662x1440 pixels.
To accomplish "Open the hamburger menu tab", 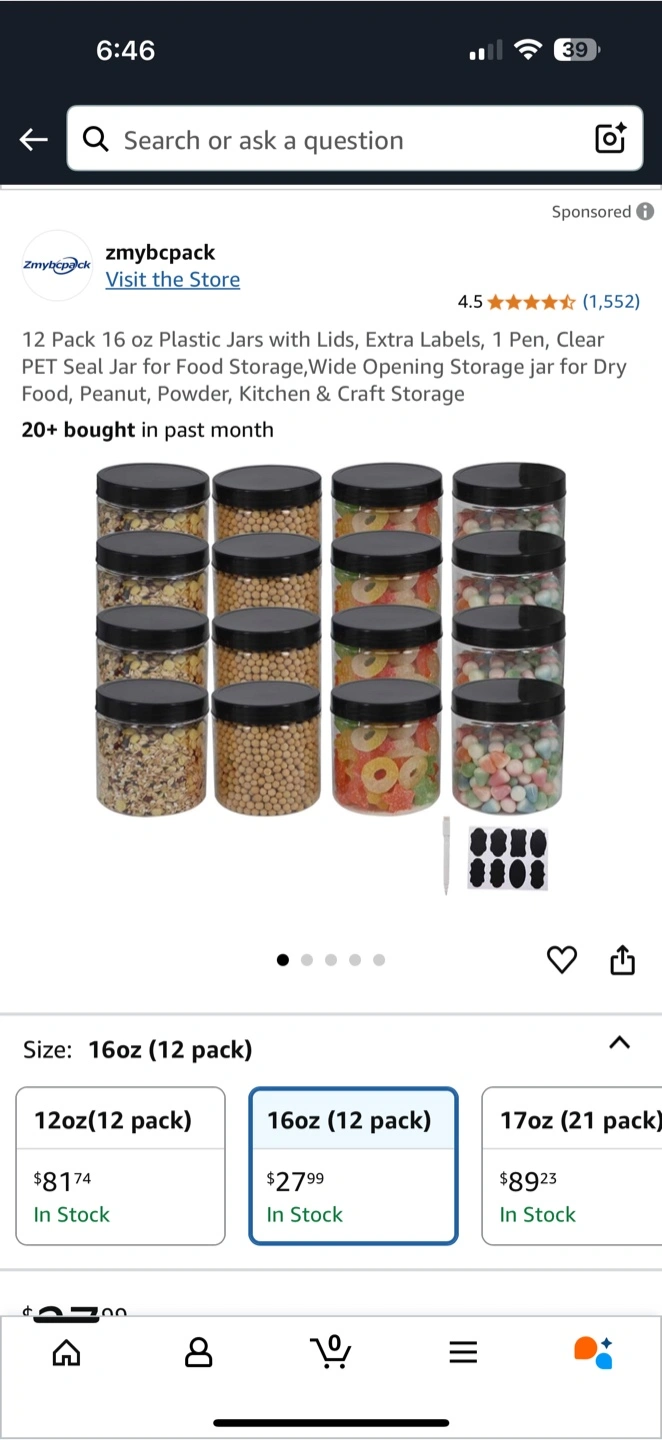I will (x=463, y=1353).
